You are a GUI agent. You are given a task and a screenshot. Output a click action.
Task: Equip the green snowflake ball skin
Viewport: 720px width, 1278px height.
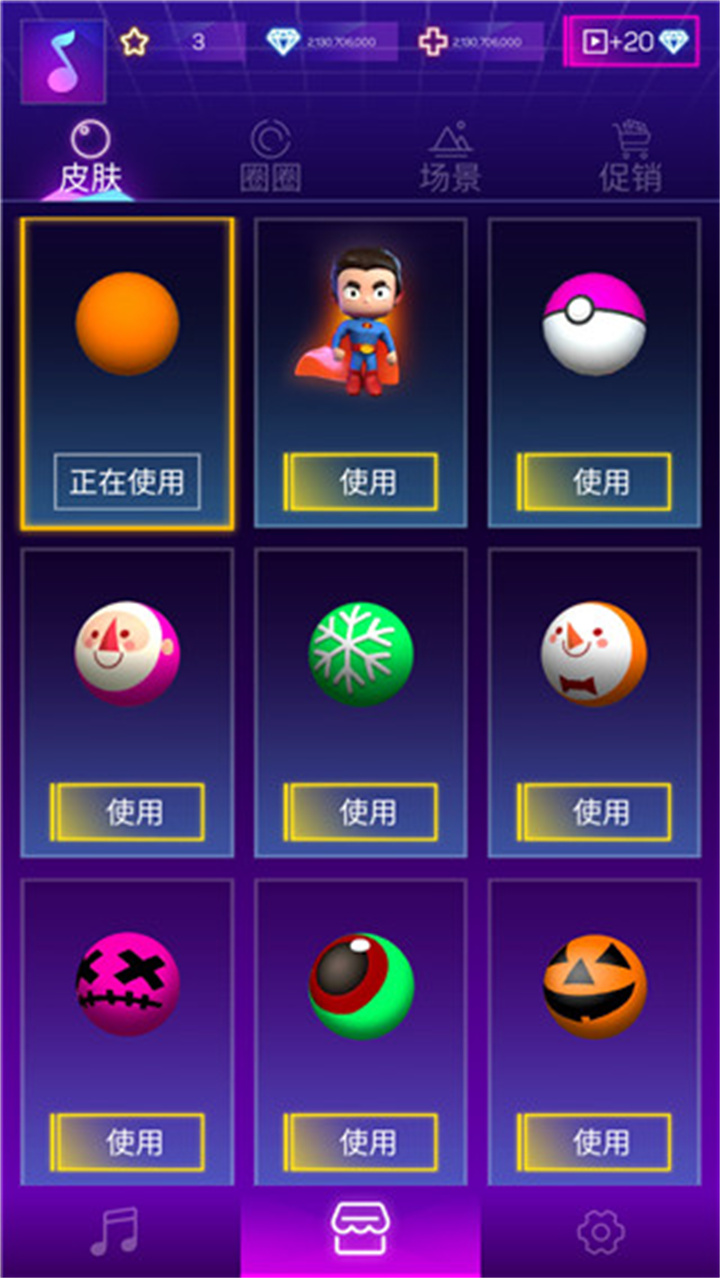click(x=359, y=813)
